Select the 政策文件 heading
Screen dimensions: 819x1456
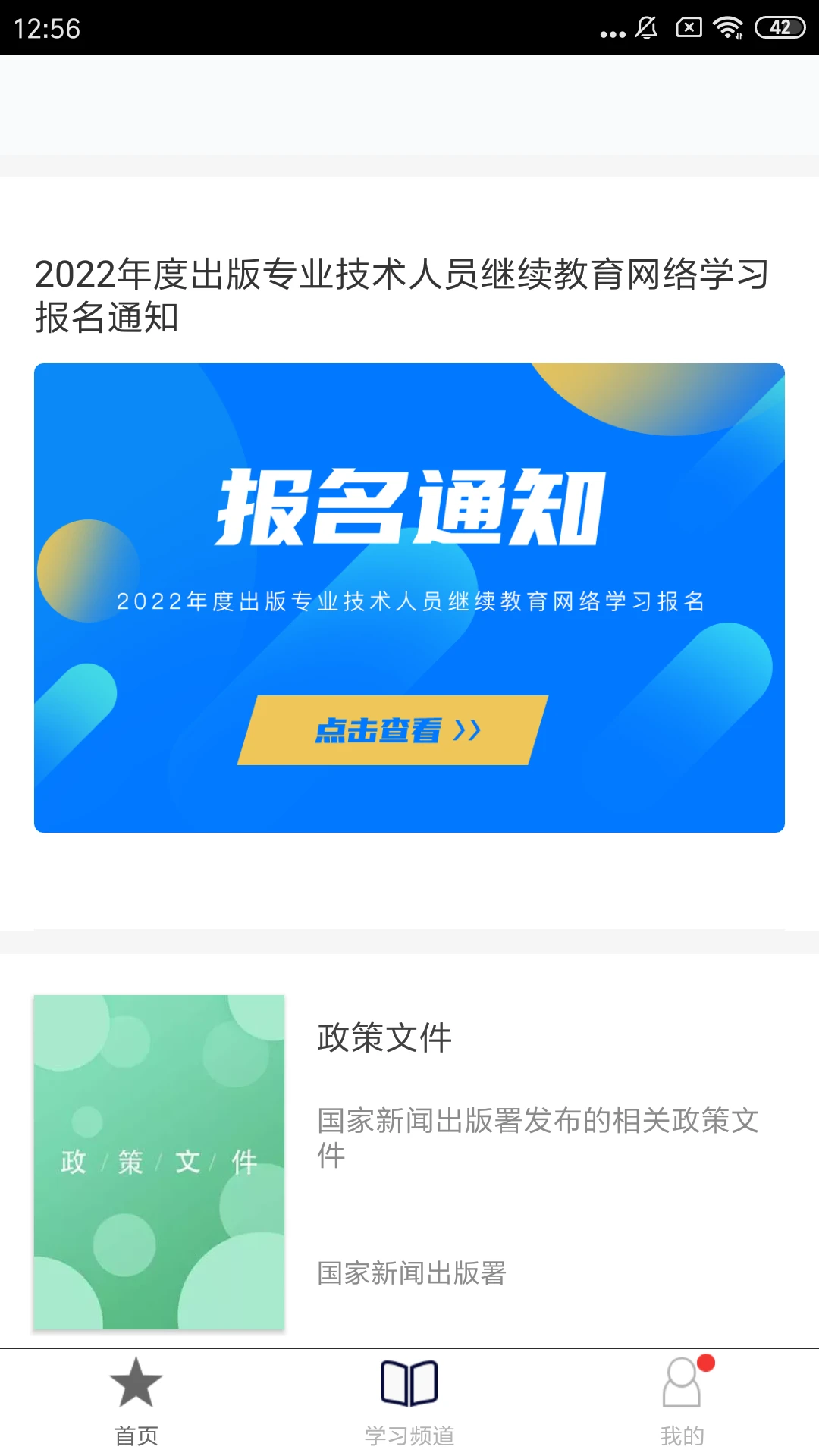[x=383, y=1038]
